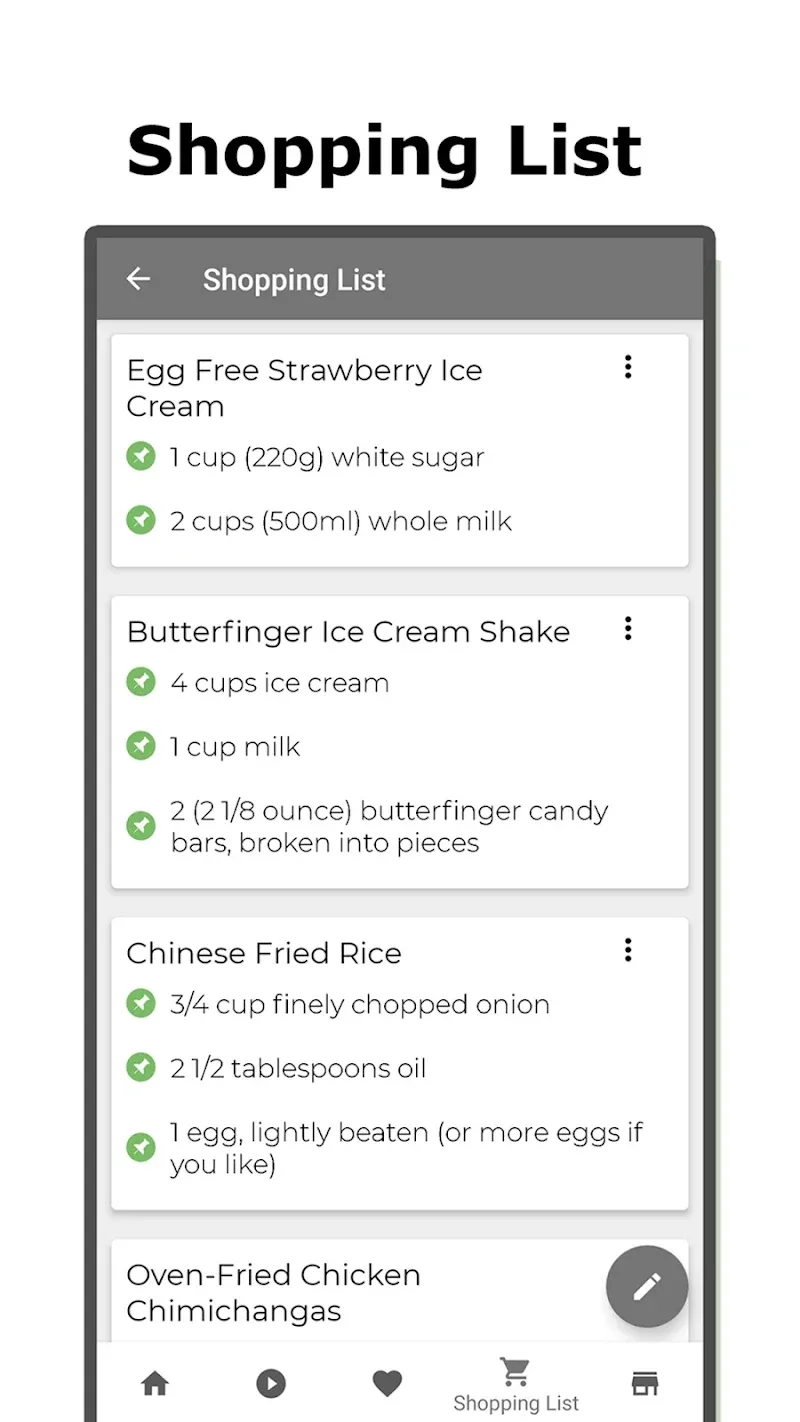The width and height of the screenshot is (800, 1422).
Task: Open the Butterfinger Ice Cream Shake options menu
Action: [x=628, y=629]
